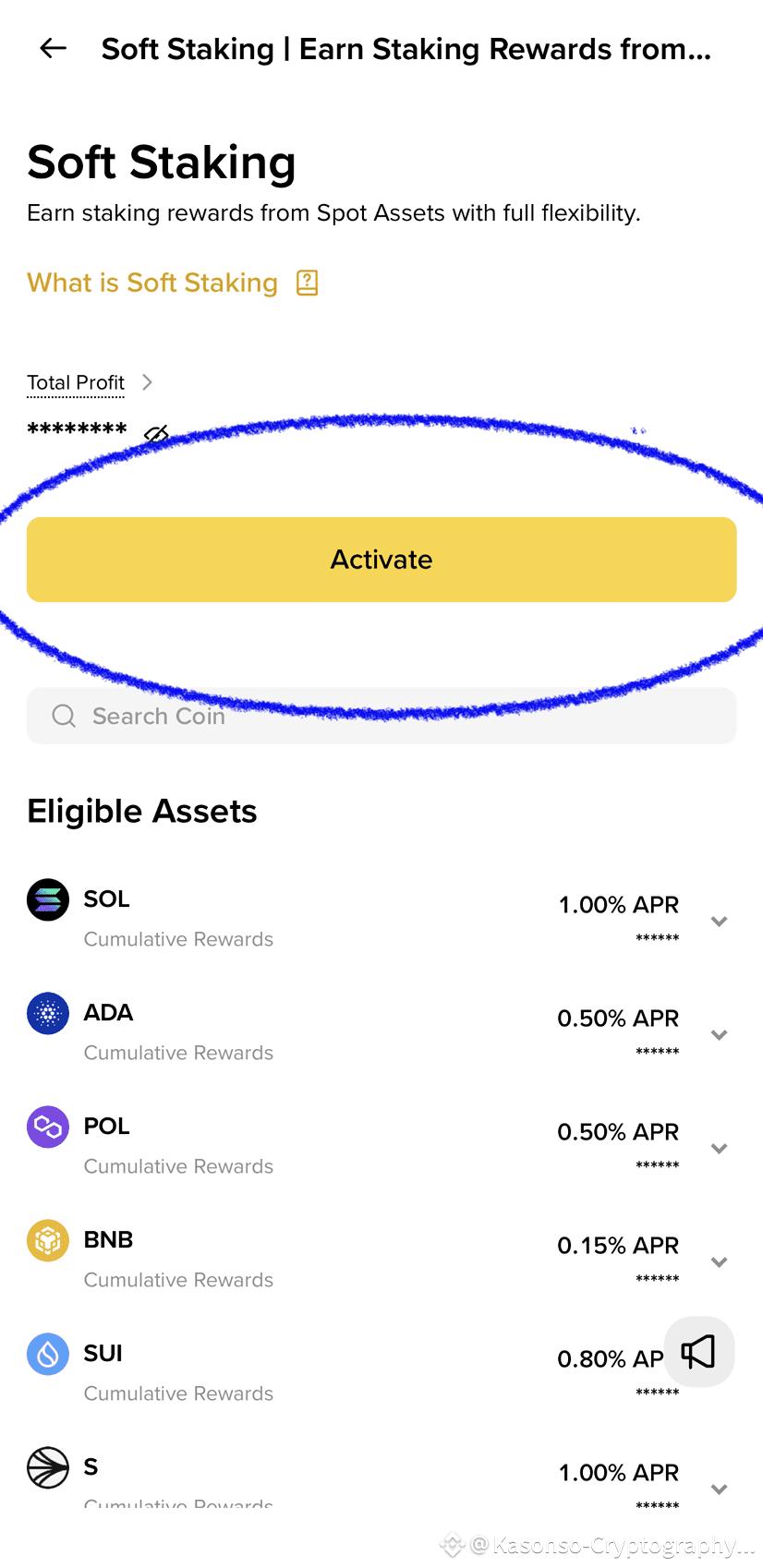This screenshot has width=763, height=1568.
Task: Go back using the top arrow
Action: click(x=54, y=49)
